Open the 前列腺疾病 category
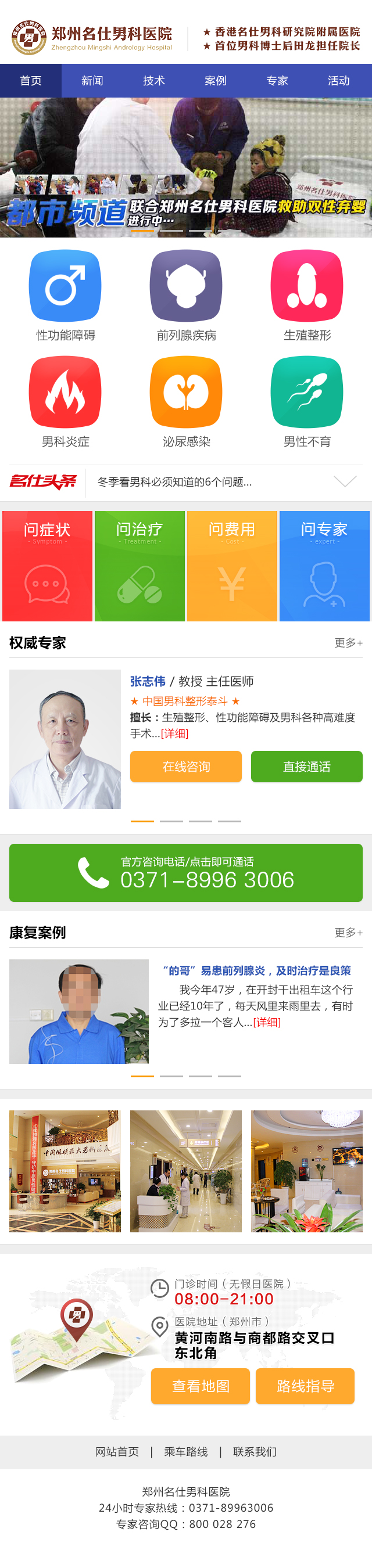The height and width of the screenshot is (1568, 372). 185,286
